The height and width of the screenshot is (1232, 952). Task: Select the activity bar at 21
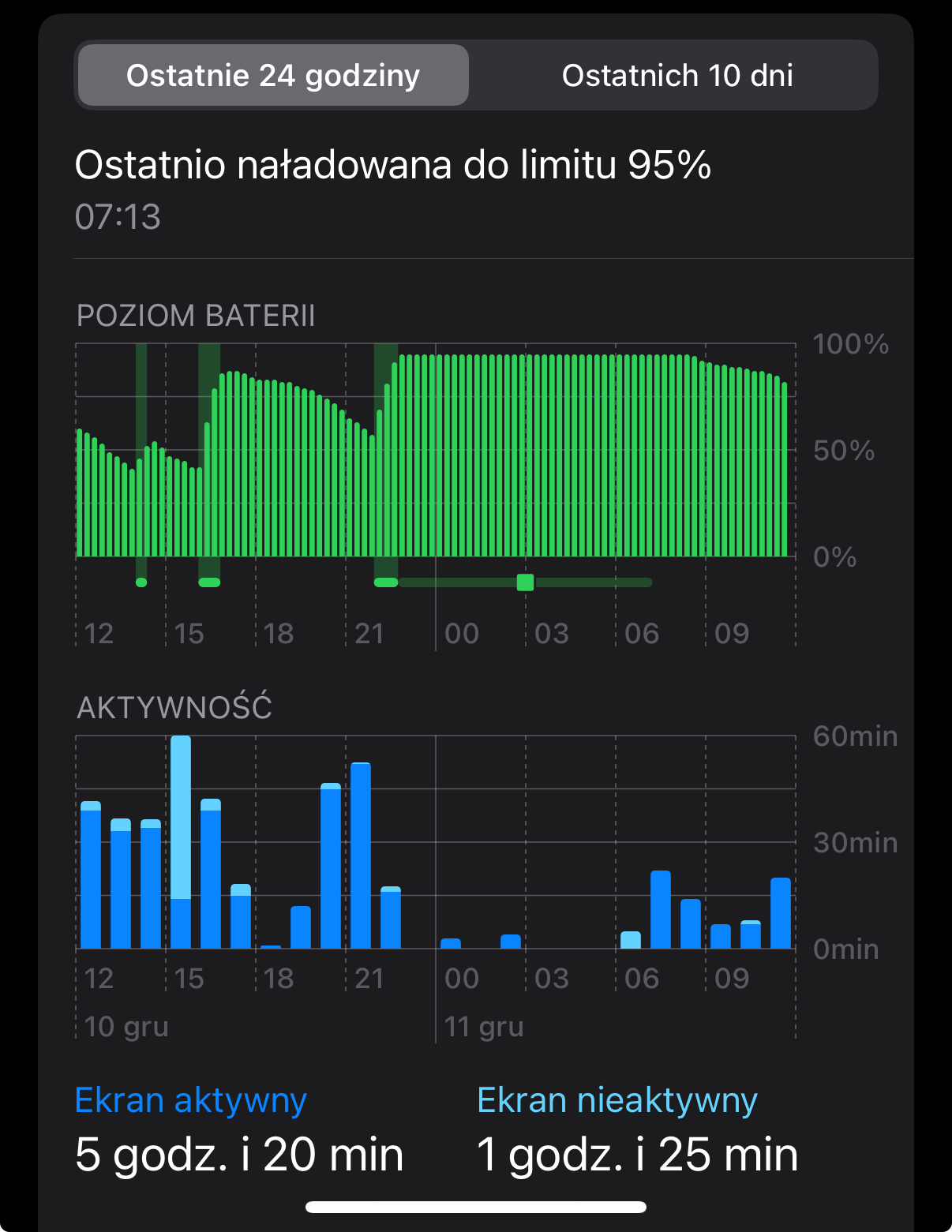361,856
